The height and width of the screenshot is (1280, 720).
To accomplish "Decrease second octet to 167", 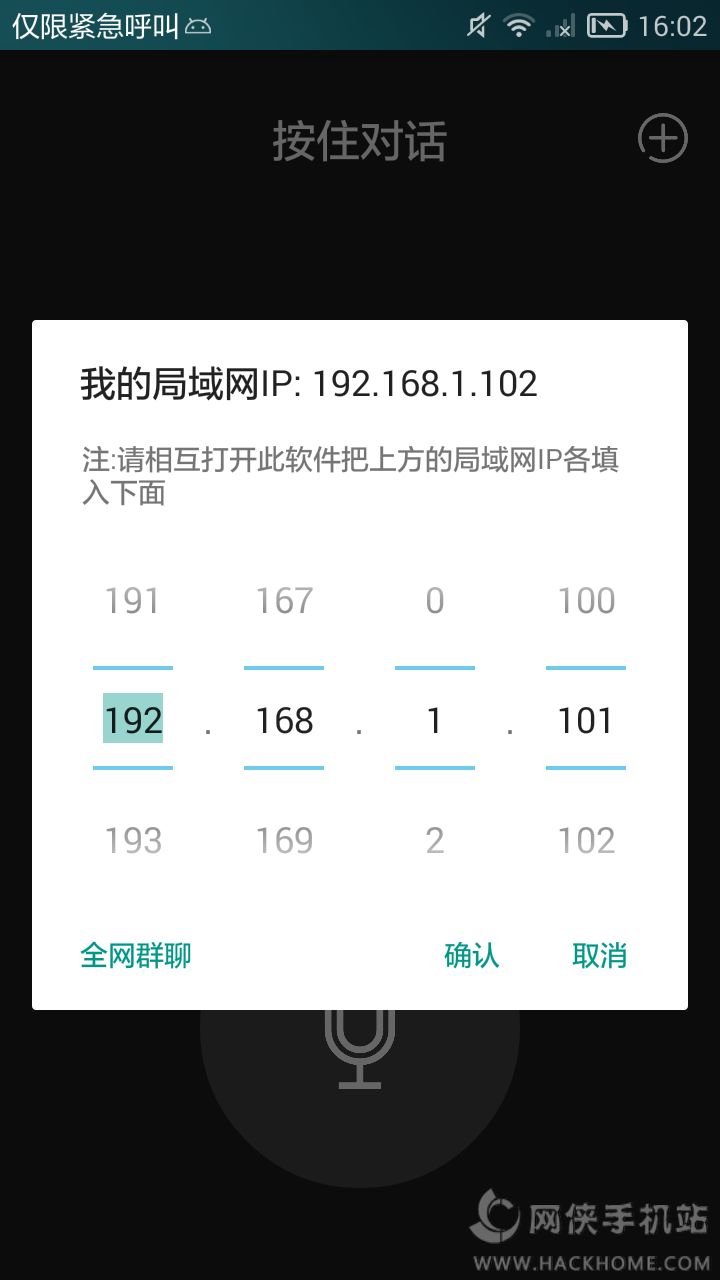I will 284,601.
